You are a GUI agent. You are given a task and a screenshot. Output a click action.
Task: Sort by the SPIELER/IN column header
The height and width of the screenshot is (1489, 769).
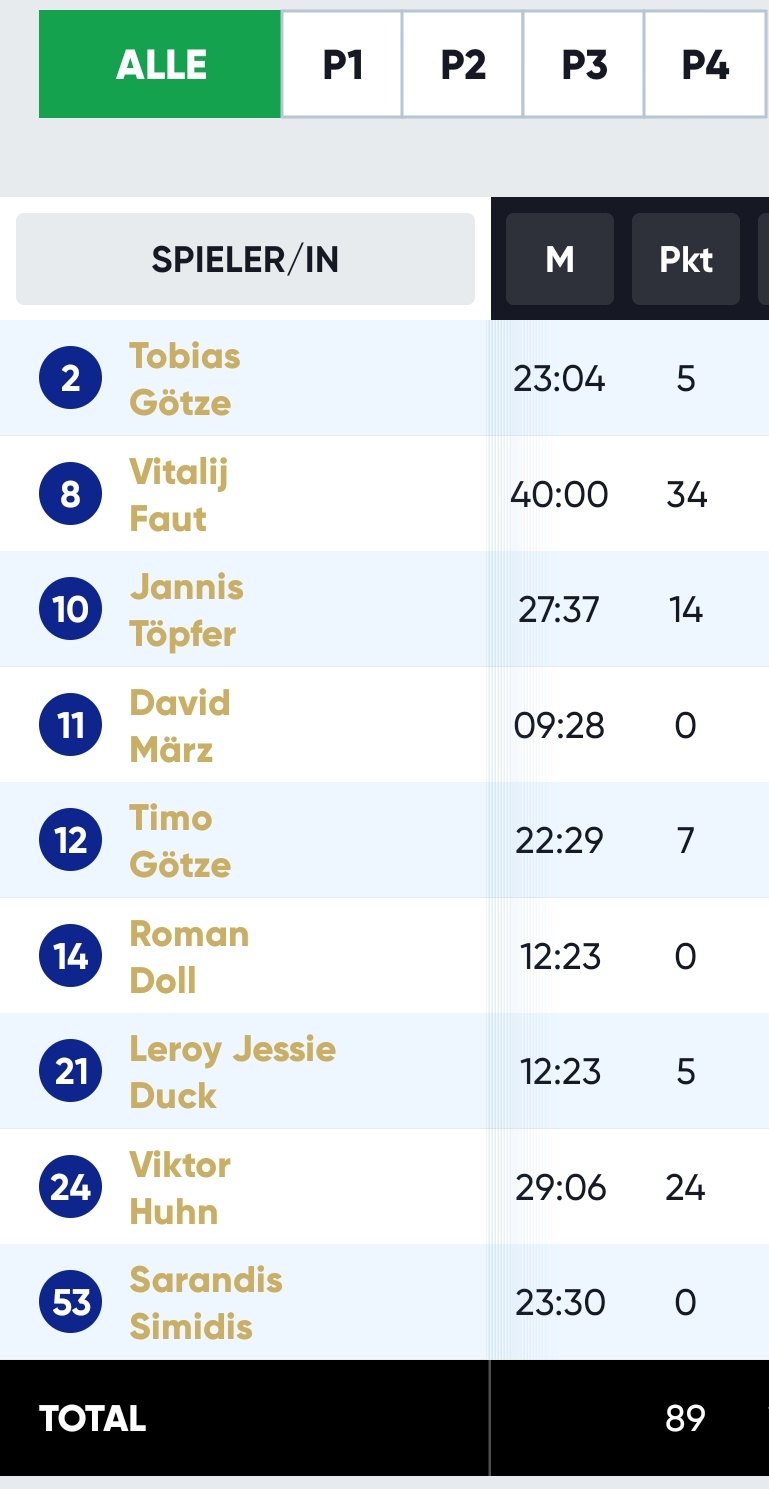point(245,259)
